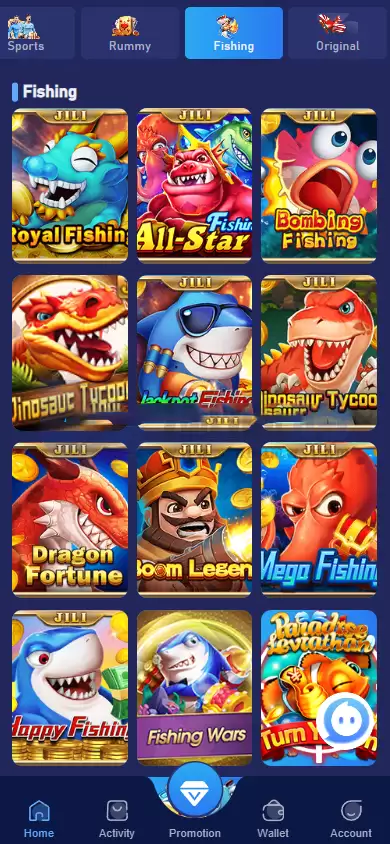Open the Jackpot Fishing game tile
390x844 pixels.
click(x=194, y=353)
